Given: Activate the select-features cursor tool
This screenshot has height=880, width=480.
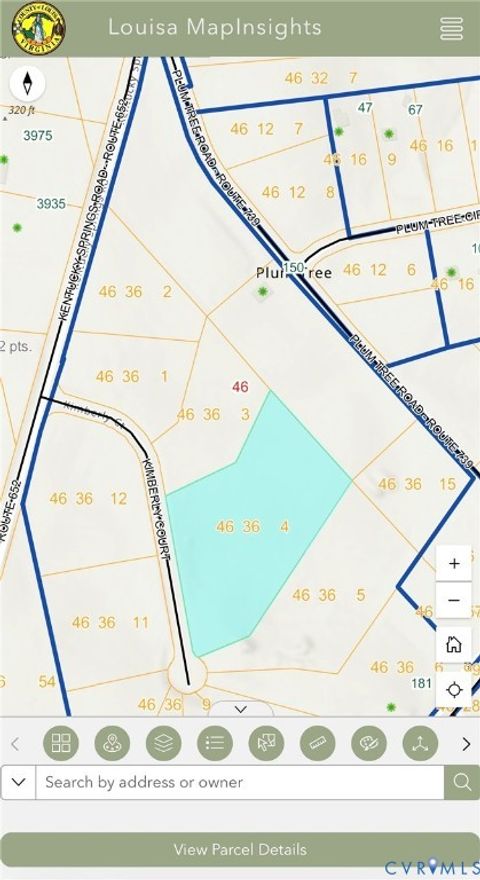Looking at the screenshot, I should pyautogui.click(x=266, y=743).
